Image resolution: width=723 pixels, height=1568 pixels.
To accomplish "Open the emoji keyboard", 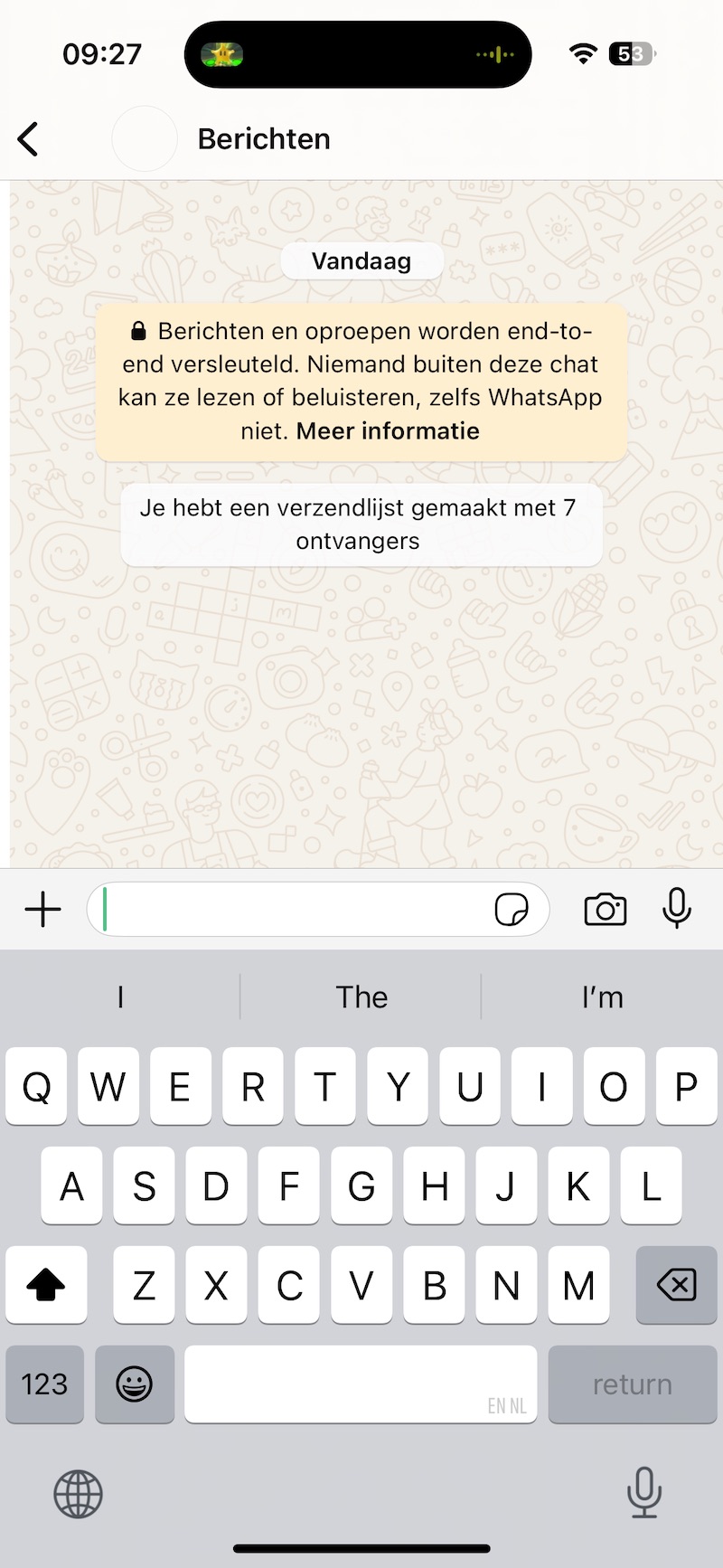I will (x=134, y=1384).
